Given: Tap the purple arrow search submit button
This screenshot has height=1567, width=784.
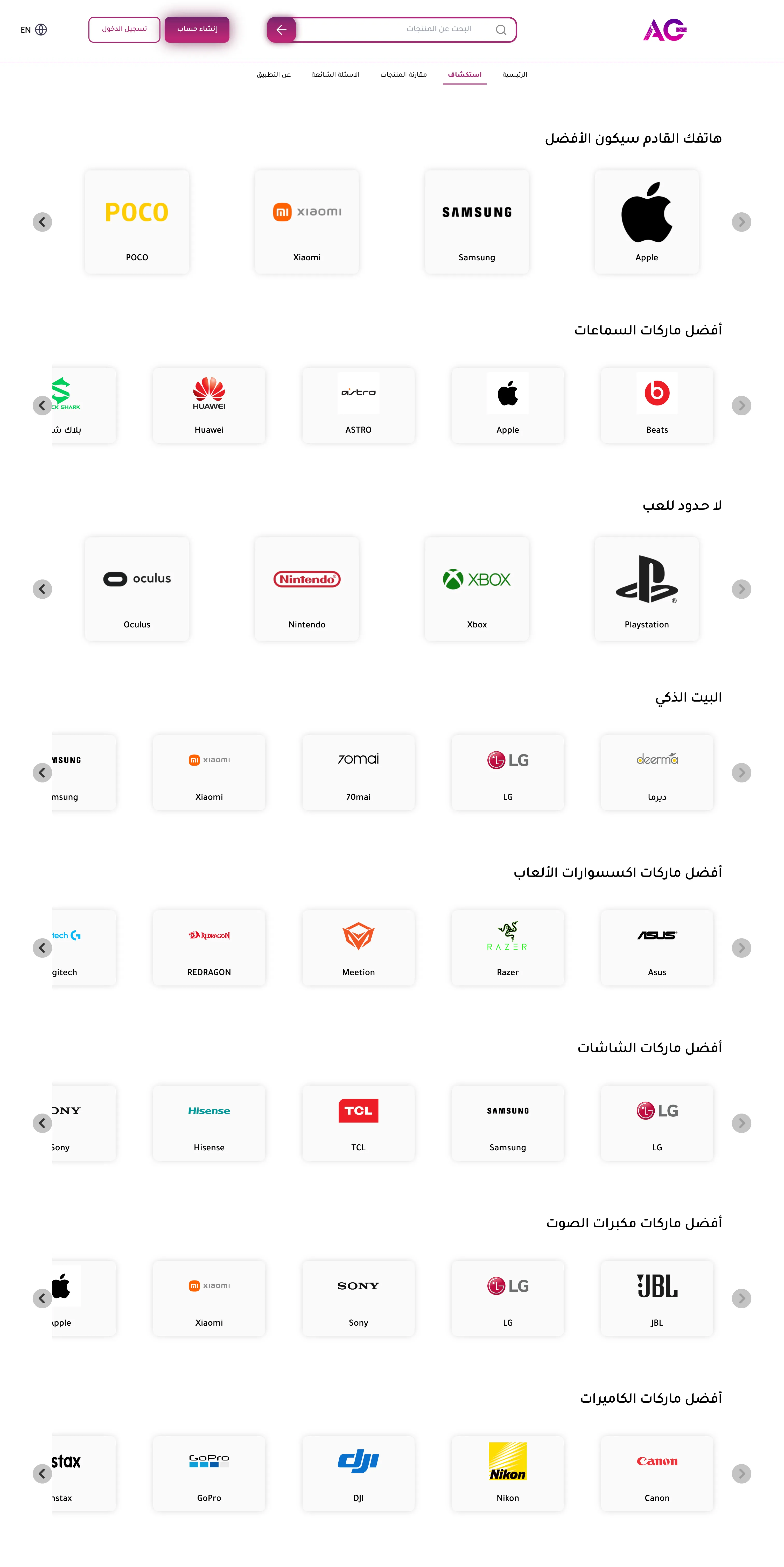Looking at the screenshot, I should [281, 30].
